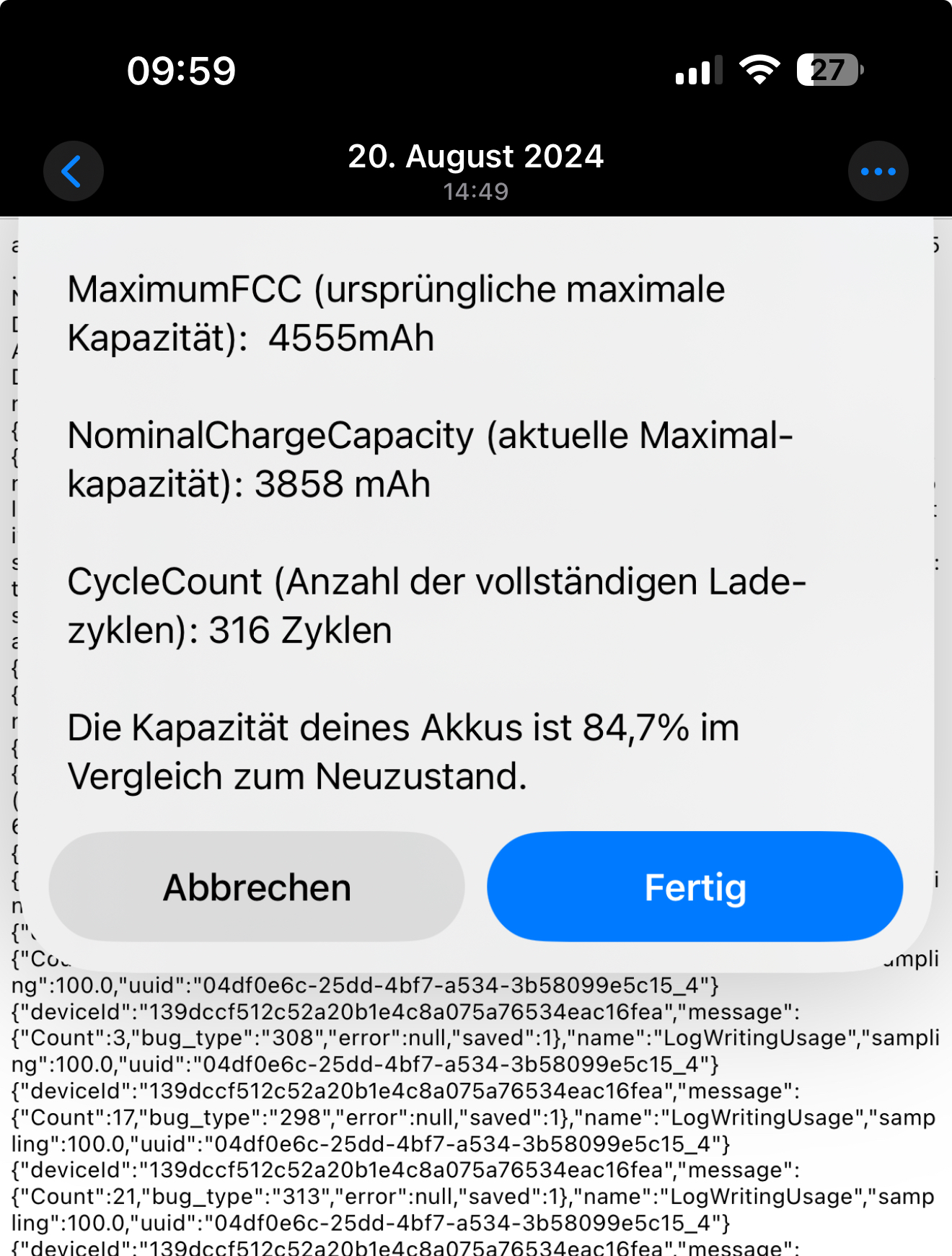
Task: Dismiss the dialog with Abbrechen
Action: pyautogui.click(x=257, y=887)
